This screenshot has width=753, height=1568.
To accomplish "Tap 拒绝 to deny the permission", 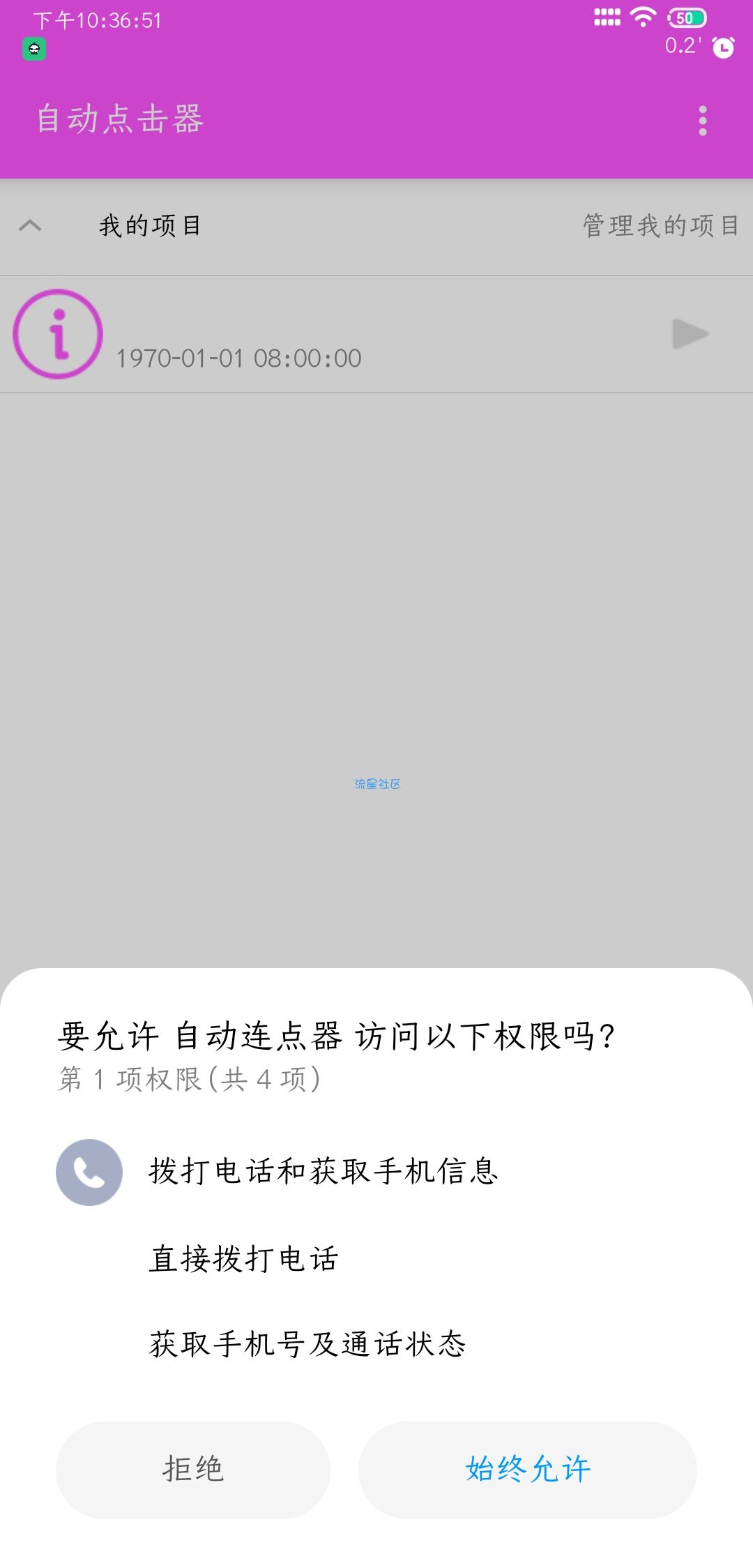I will coord(193,1470).
